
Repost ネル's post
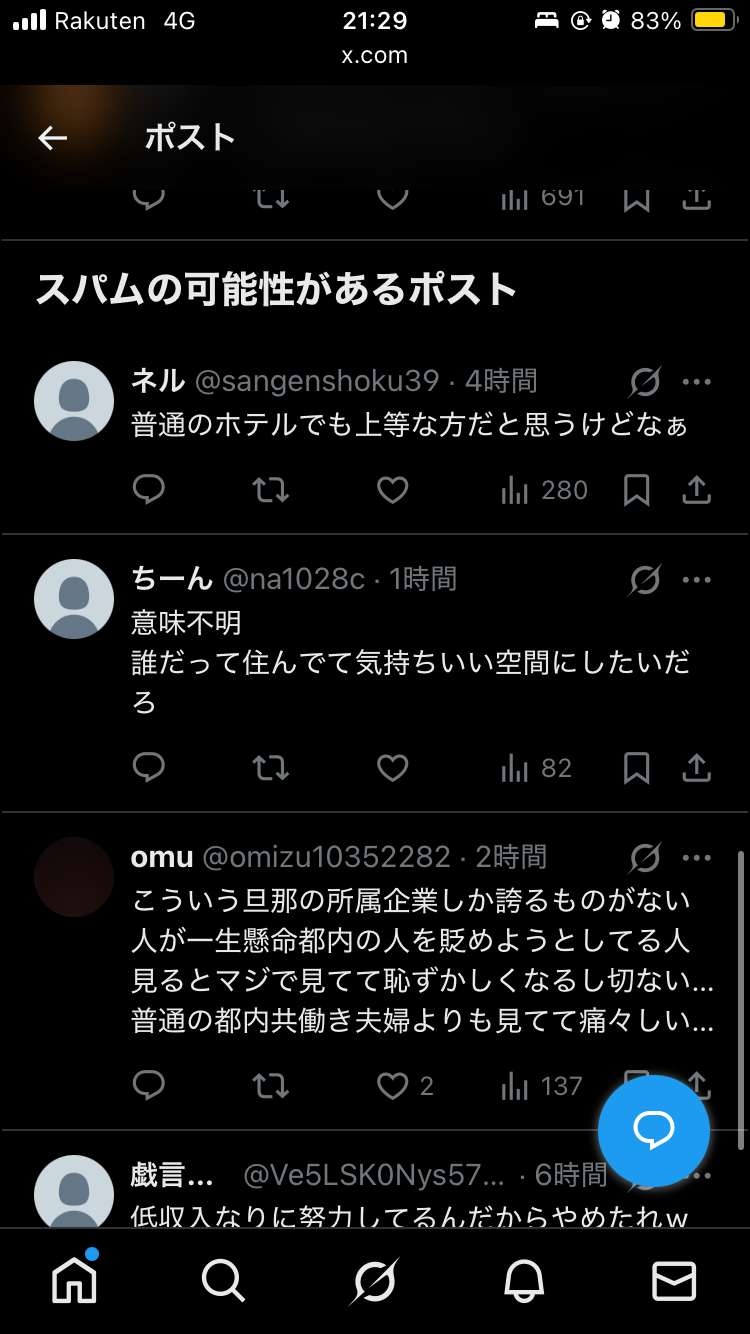tap(270, 490)
